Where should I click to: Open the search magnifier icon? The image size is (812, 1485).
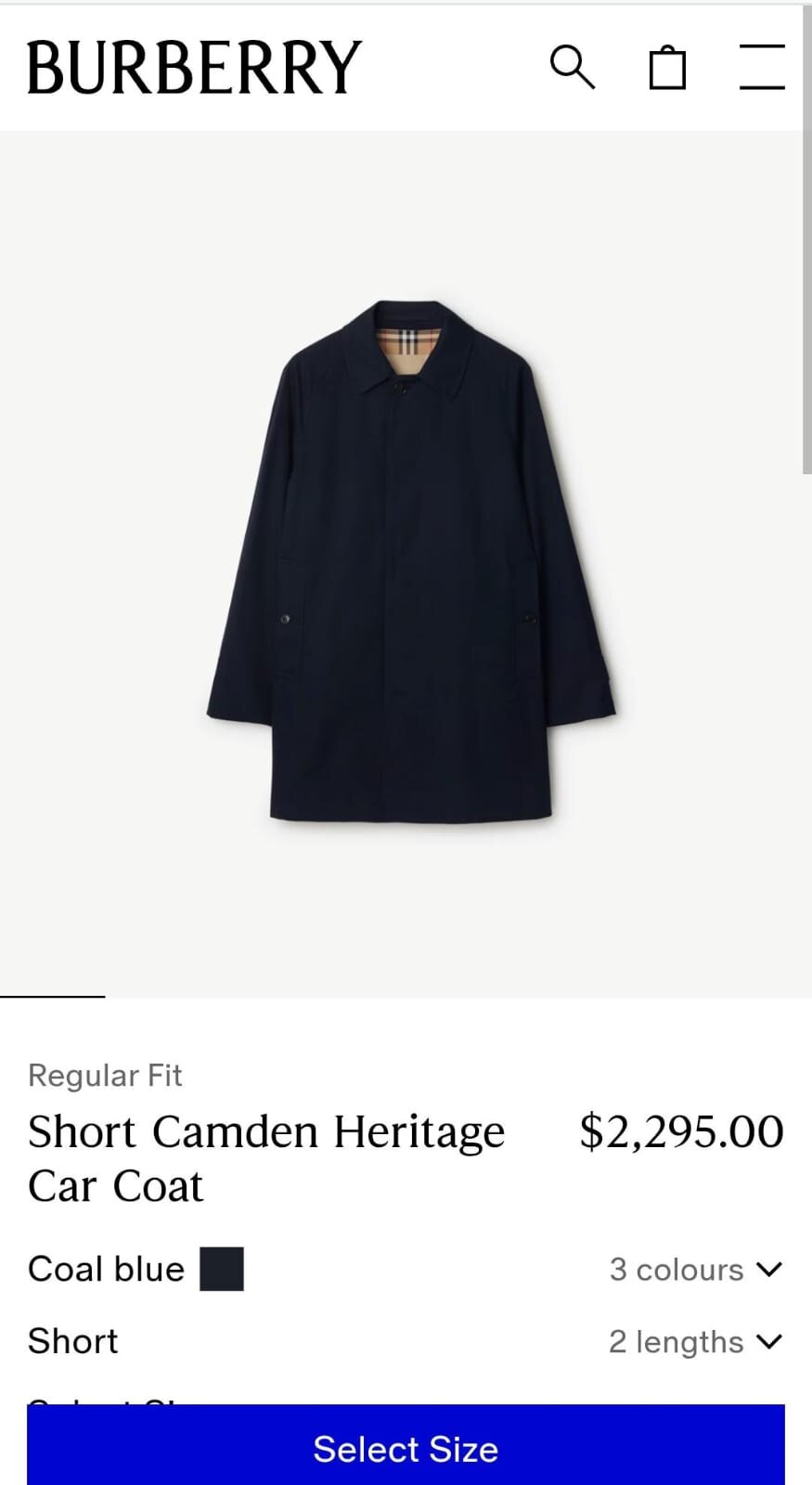pyautogui.click(x=572, y=67)
